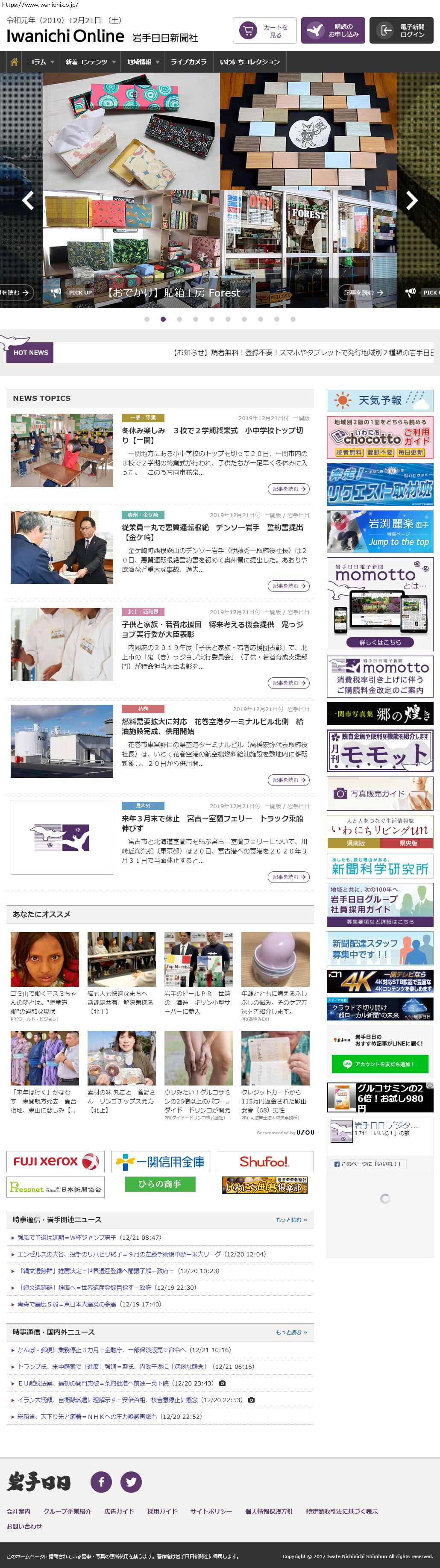Open the 一関信用金庫 sponsor banner

(x=160, y=1162)
